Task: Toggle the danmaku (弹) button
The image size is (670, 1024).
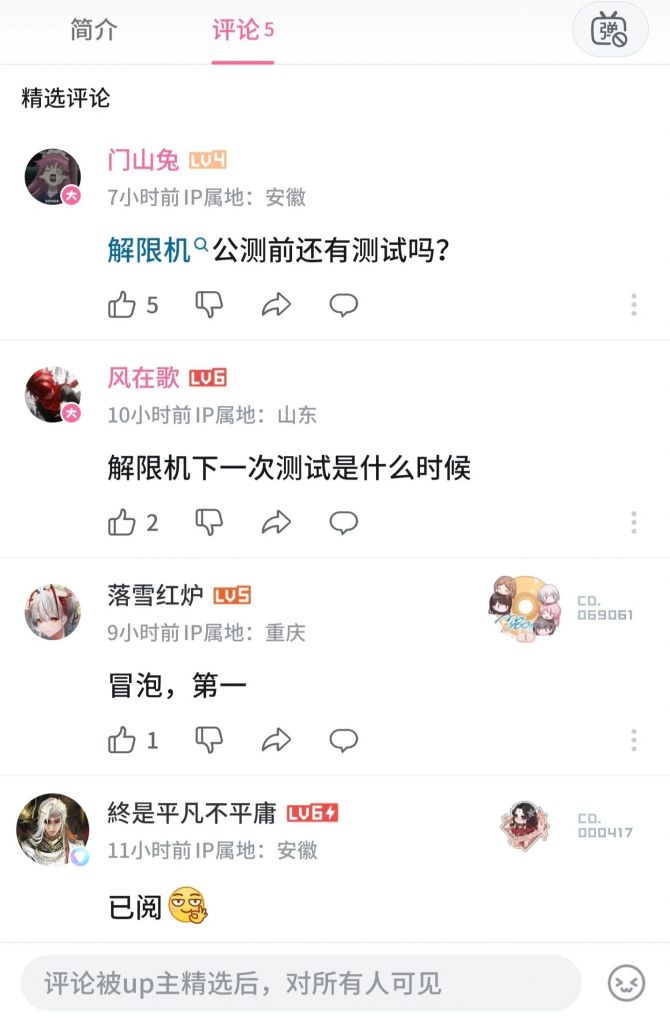Action: click(609, 30)
